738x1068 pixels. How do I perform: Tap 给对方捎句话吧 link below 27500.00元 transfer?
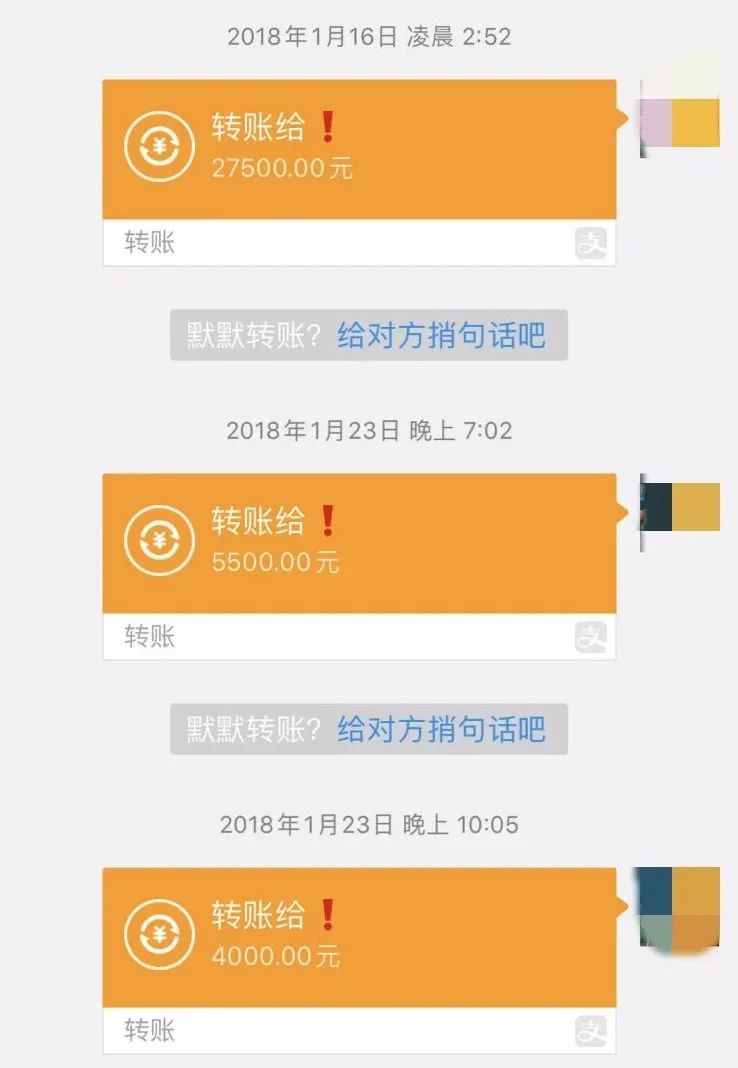pos(442,335)
